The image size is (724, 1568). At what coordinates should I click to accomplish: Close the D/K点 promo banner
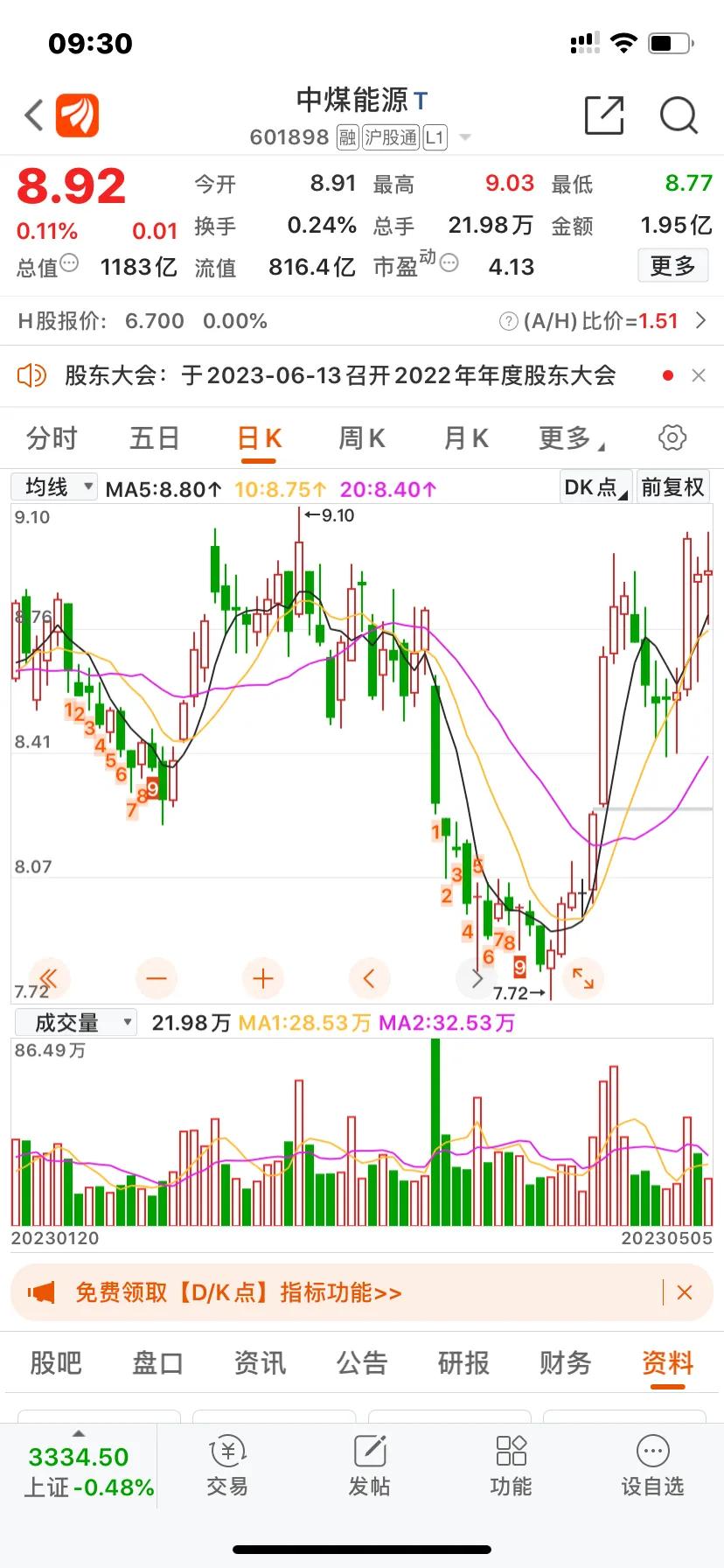click(686, 1292)
